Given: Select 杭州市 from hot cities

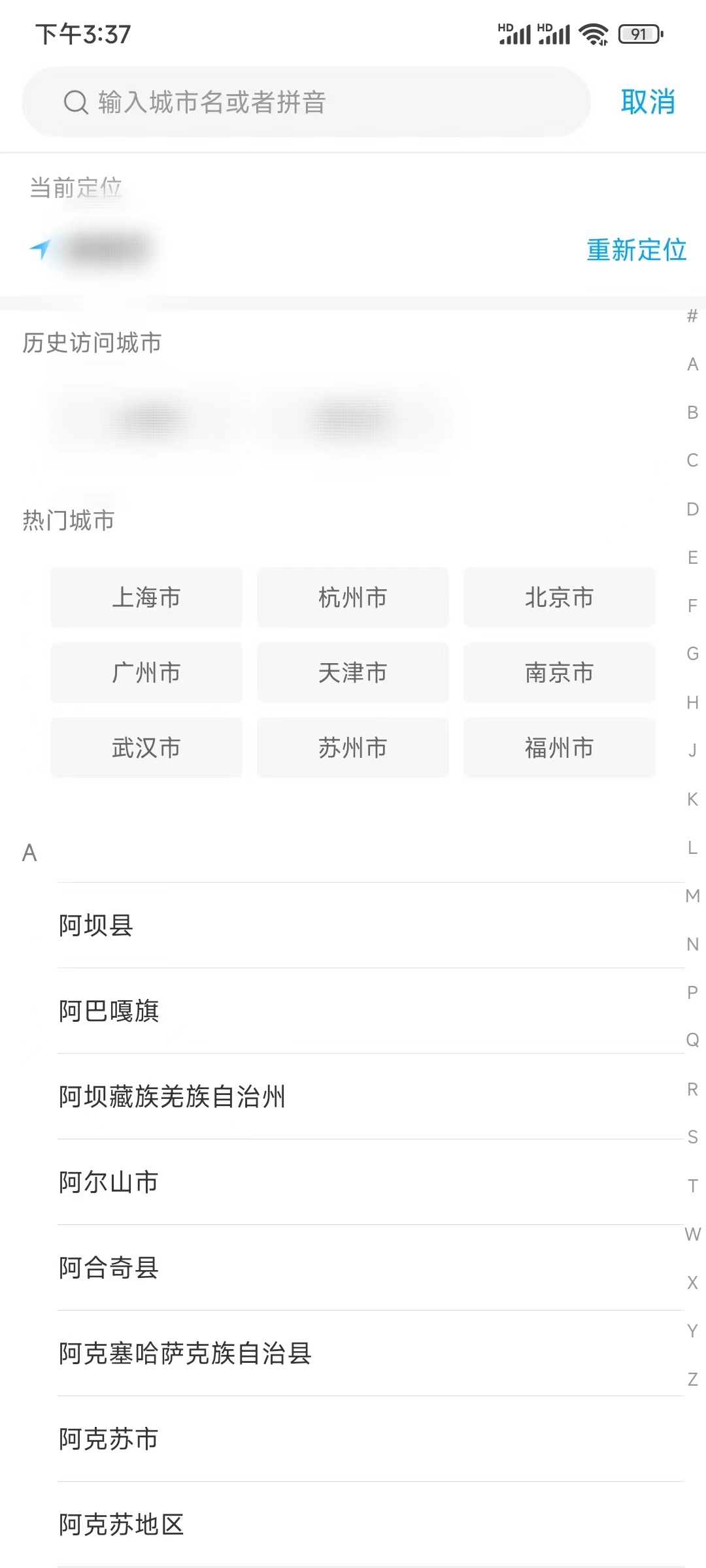Looking at the screenshot, I should 352,596.
